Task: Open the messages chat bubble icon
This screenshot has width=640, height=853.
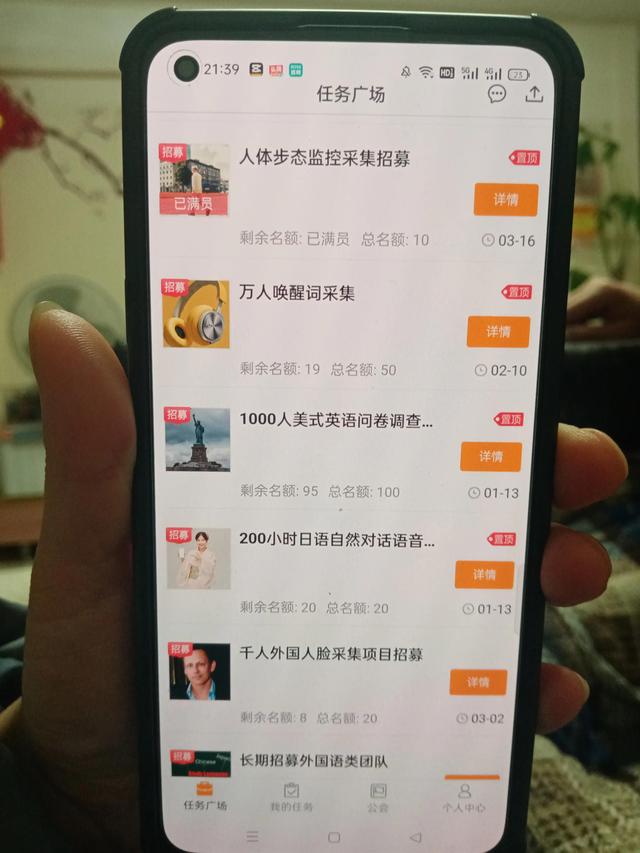Action: click(x=497, y=94)
